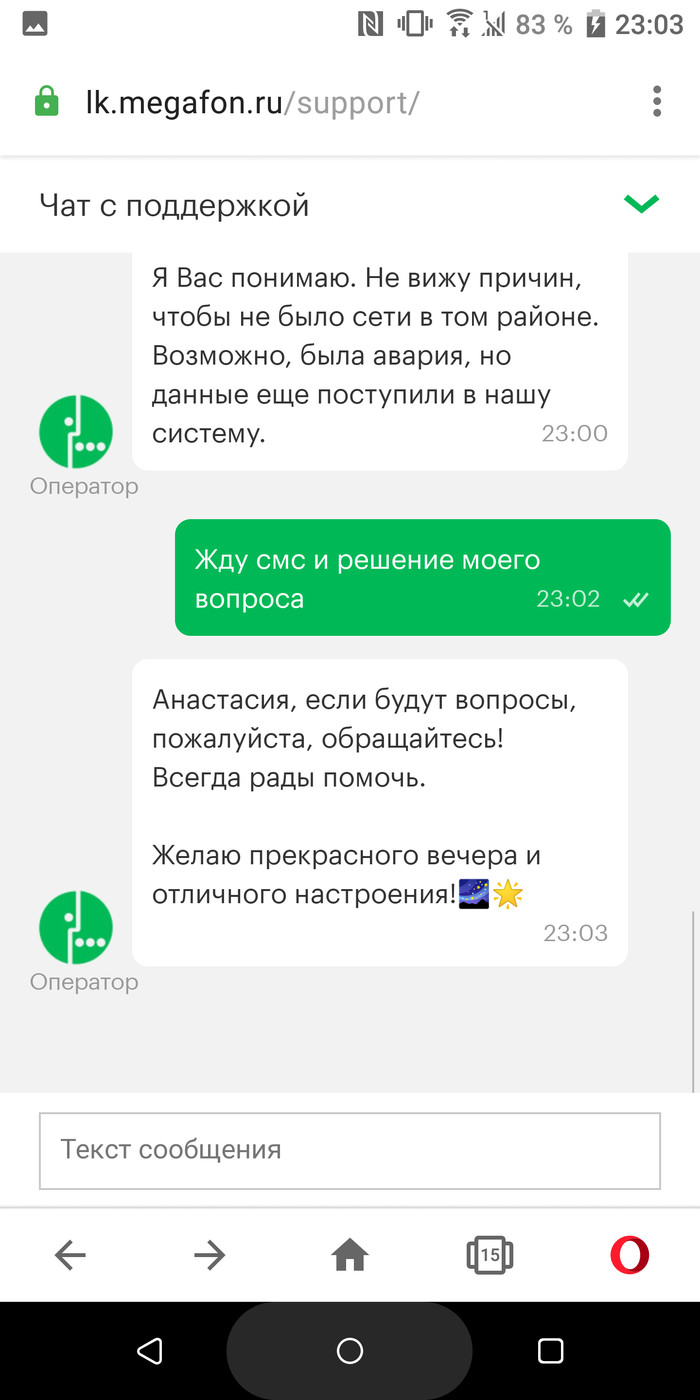
Task: Open the Opera menu
Action: (630, 1254)
